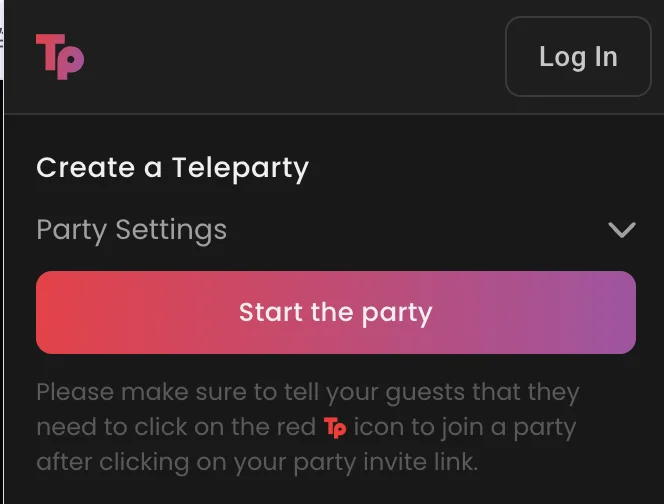Start the party

(335, 312)
